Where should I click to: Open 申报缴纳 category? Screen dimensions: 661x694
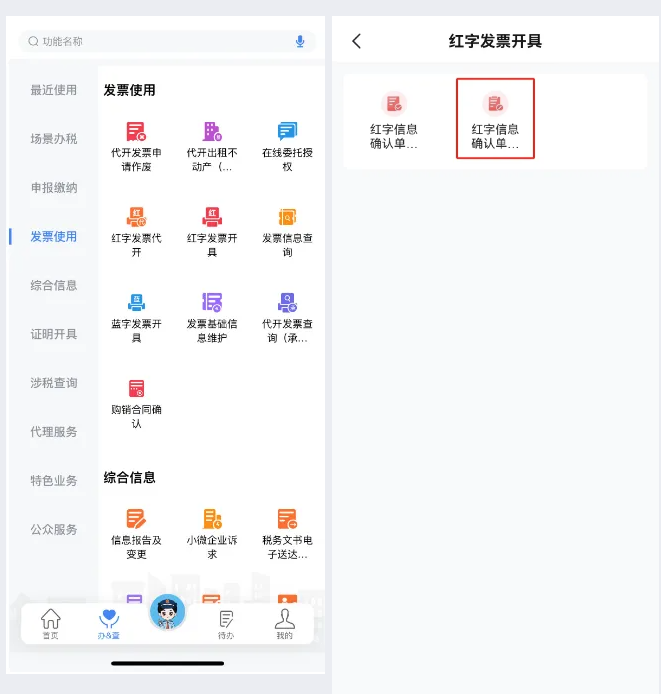(53, 188)
